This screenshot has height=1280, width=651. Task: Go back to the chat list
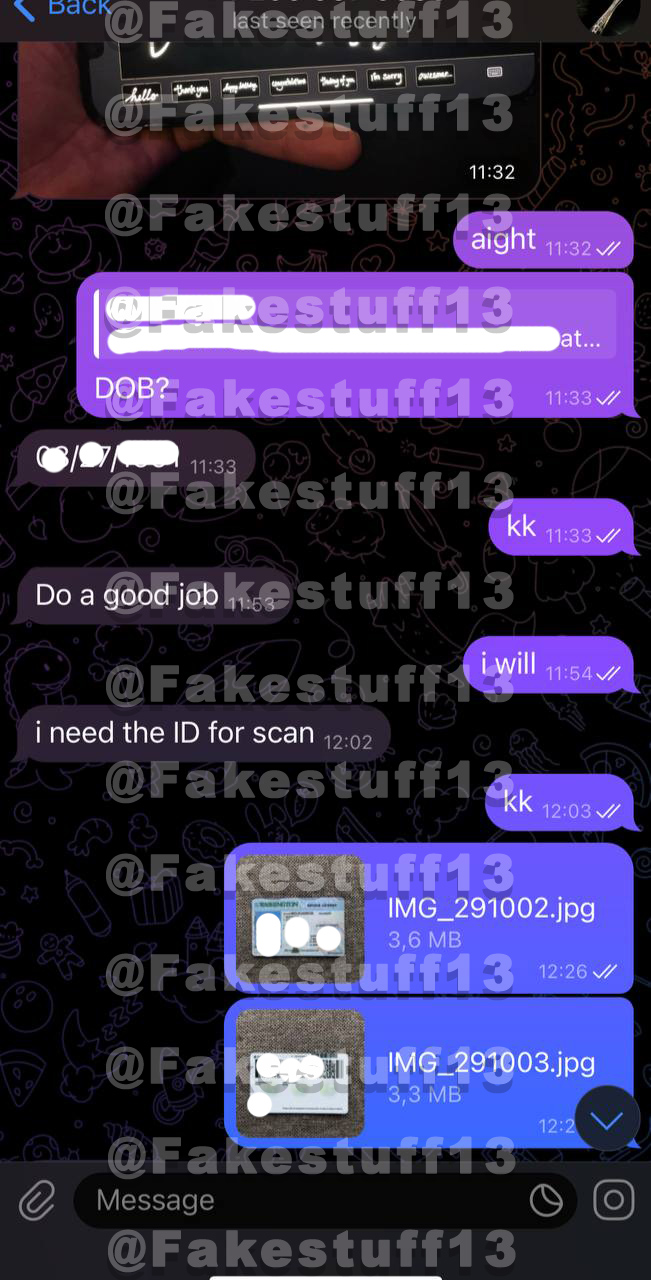[x=60, y=10]
